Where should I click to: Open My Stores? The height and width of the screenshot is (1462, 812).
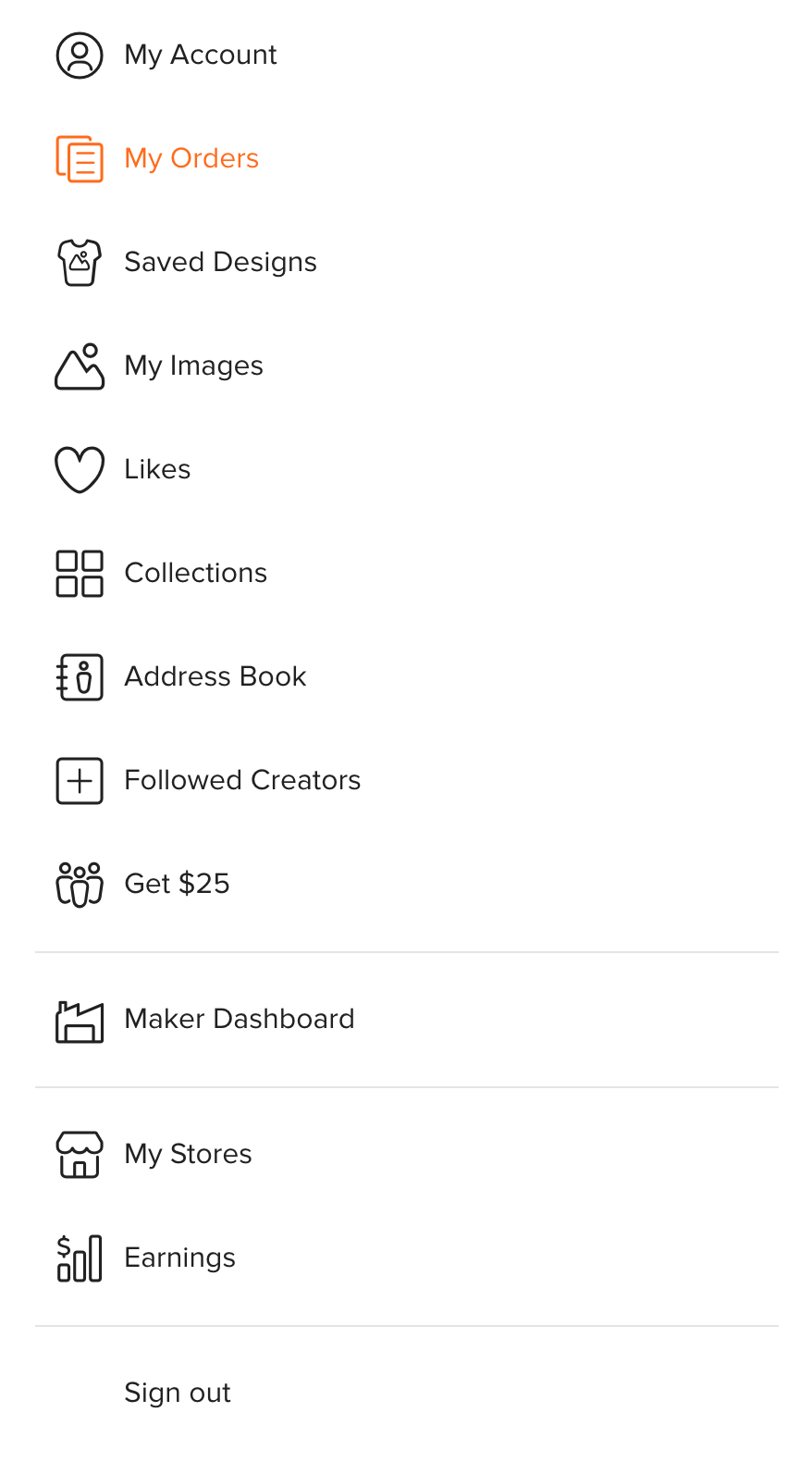(188, 1155)
